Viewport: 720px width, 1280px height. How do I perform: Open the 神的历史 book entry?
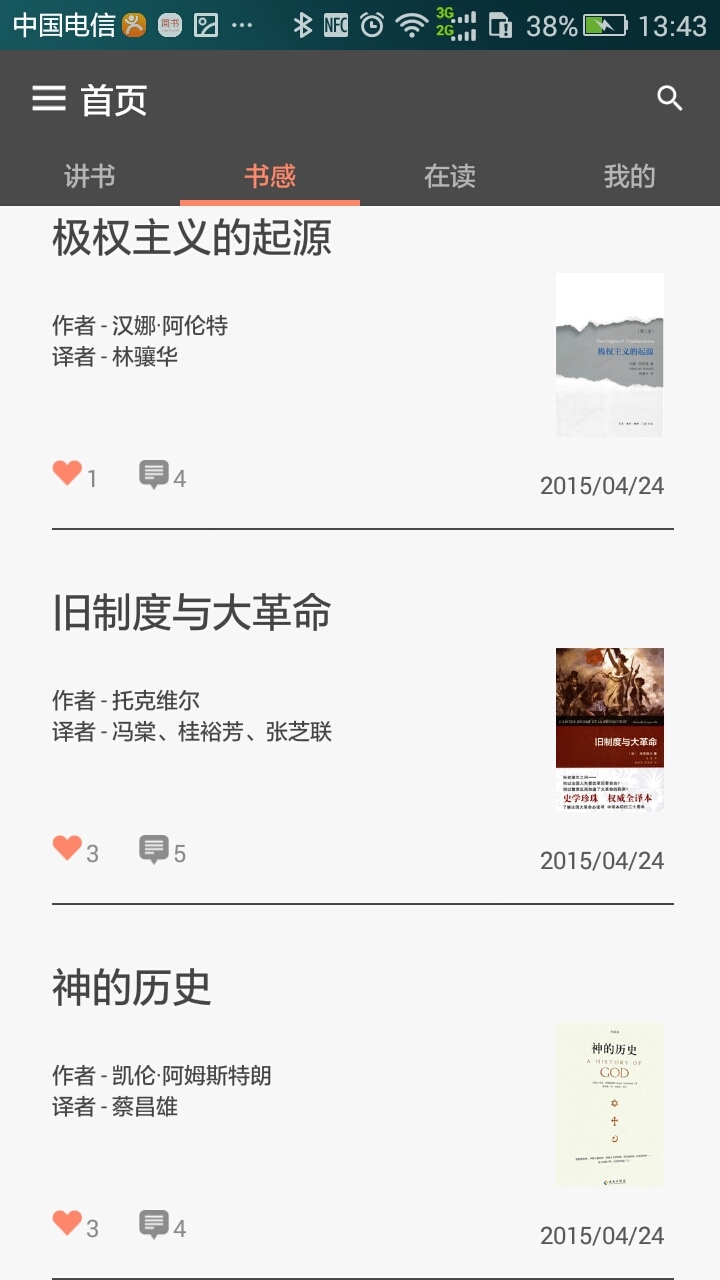pos(132,988)
